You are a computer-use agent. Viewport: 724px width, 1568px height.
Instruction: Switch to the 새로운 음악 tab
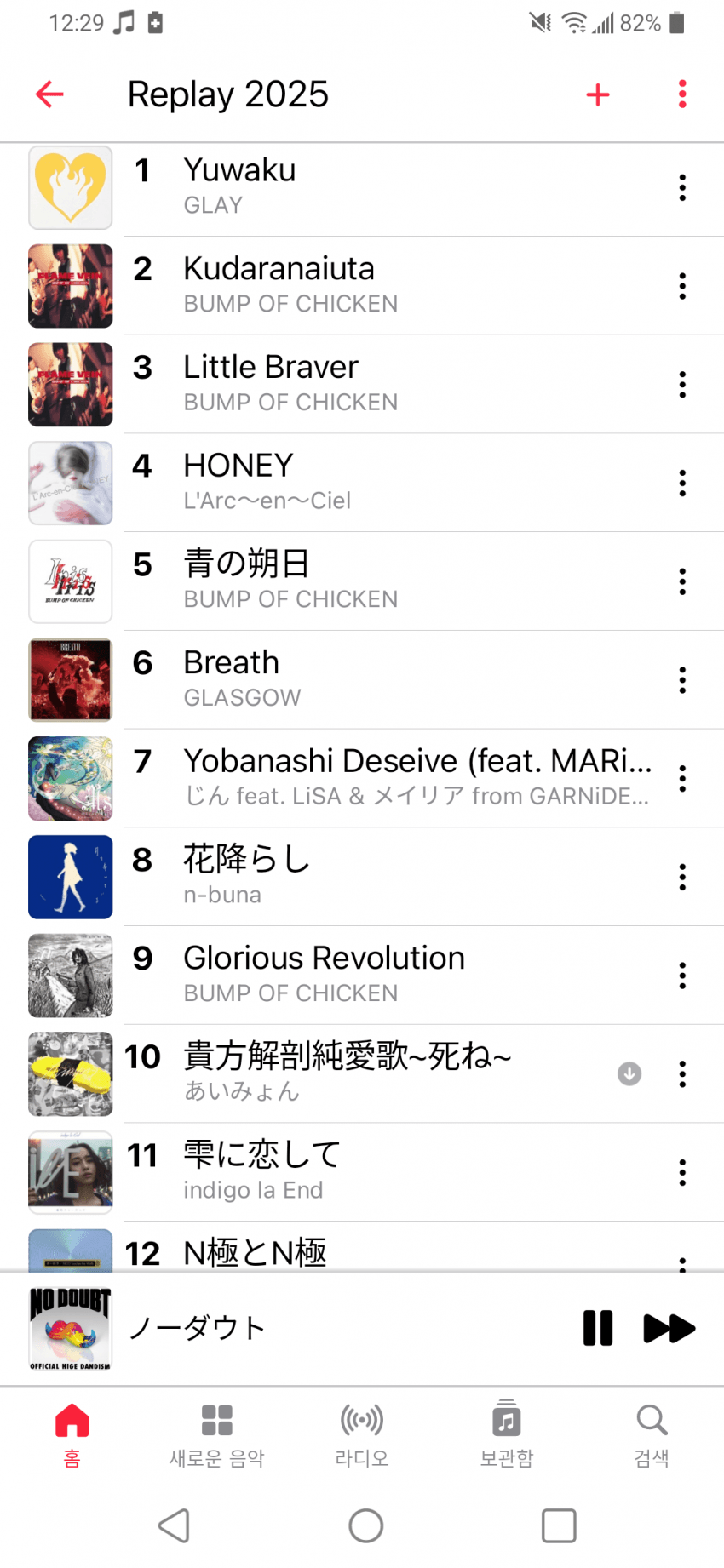tap(217, 1434)
